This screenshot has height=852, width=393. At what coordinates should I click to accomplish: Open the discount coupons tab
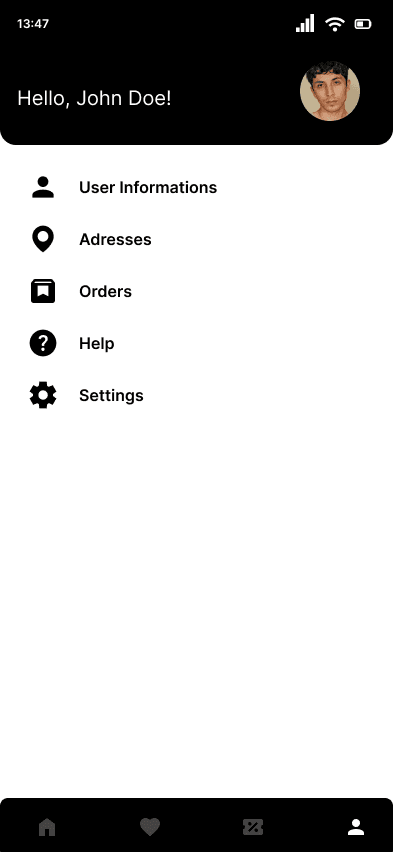253,828
